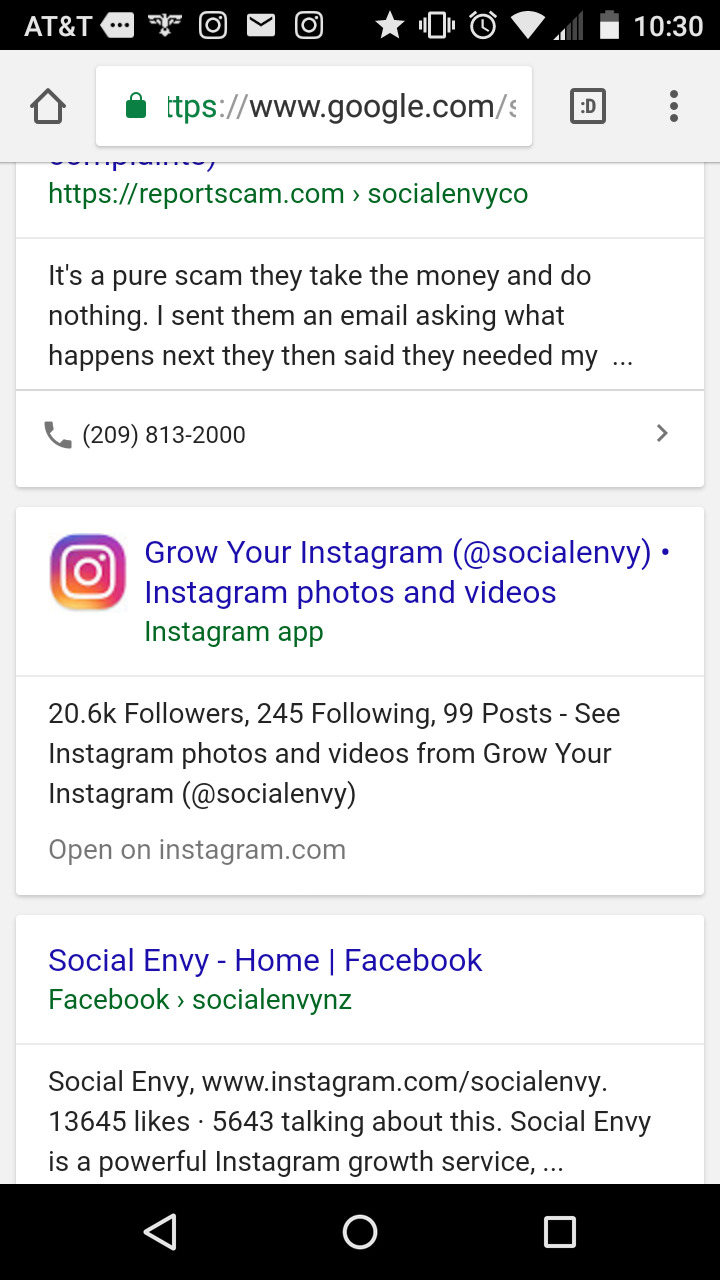Open Social Envy - Home | Facebook result
720x1280 pixels.
[x=265, y=961]
